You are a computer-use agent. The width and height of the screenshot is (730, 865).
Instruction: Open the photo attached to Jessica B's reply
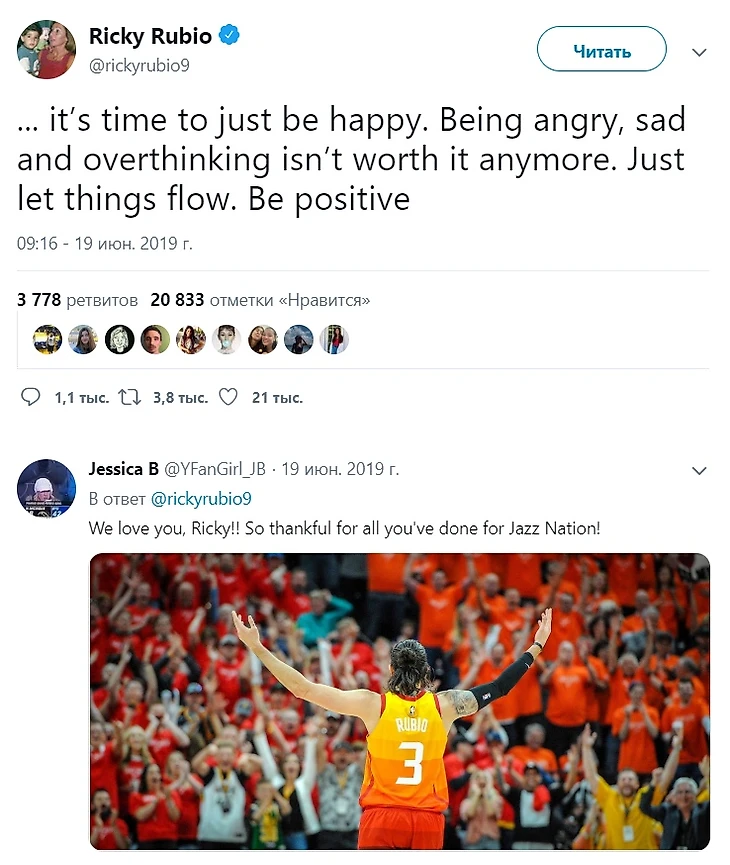400,702
